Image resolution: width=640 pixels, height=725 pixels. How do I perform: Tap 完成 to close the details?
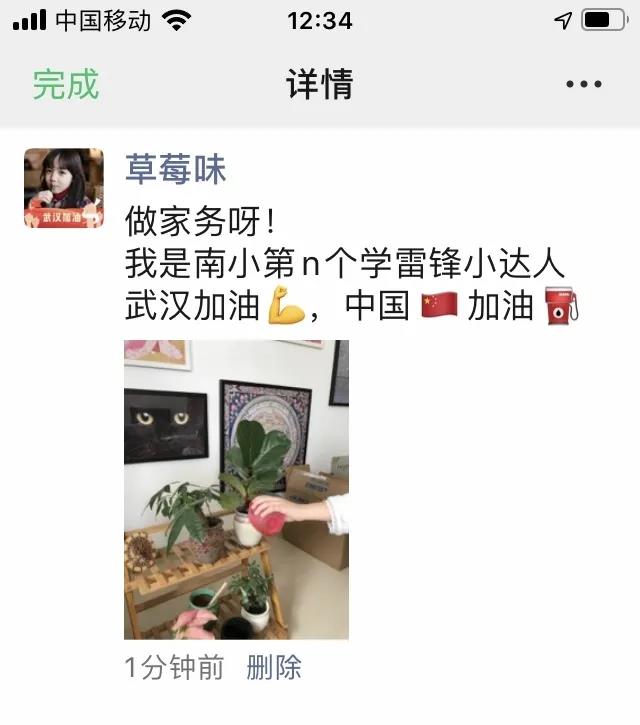pos(66,85)
